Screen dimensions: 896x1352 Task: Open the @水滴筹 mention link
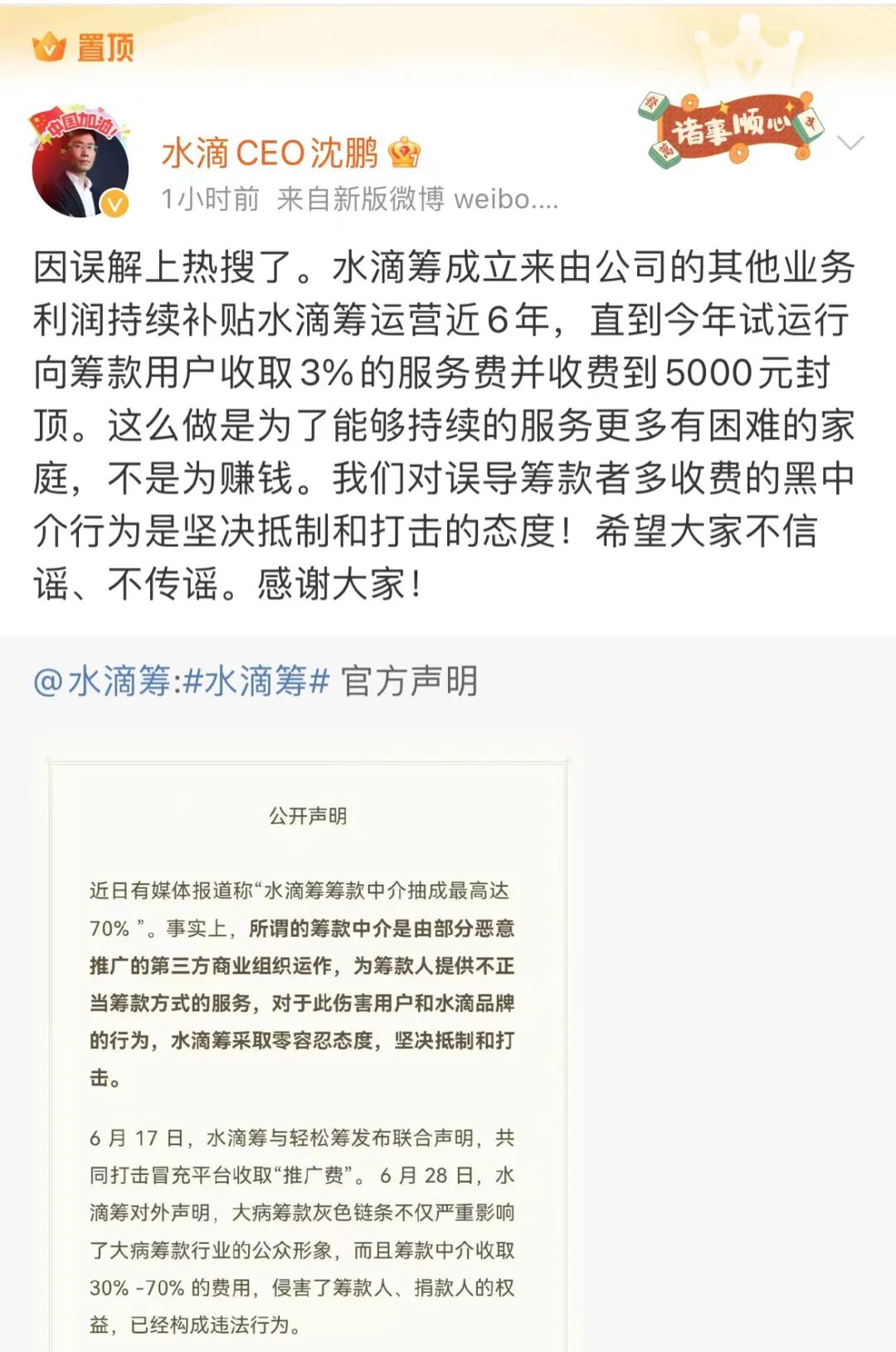point(102,681)
